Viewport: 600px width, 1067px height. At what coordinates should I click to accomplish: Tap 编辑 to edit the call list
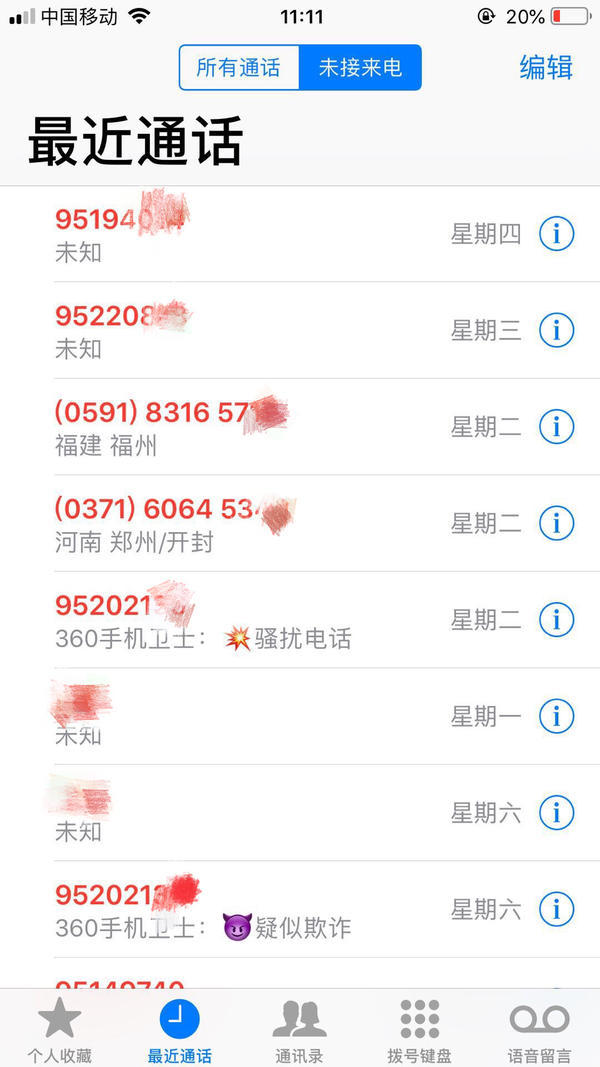click(546, 67)
